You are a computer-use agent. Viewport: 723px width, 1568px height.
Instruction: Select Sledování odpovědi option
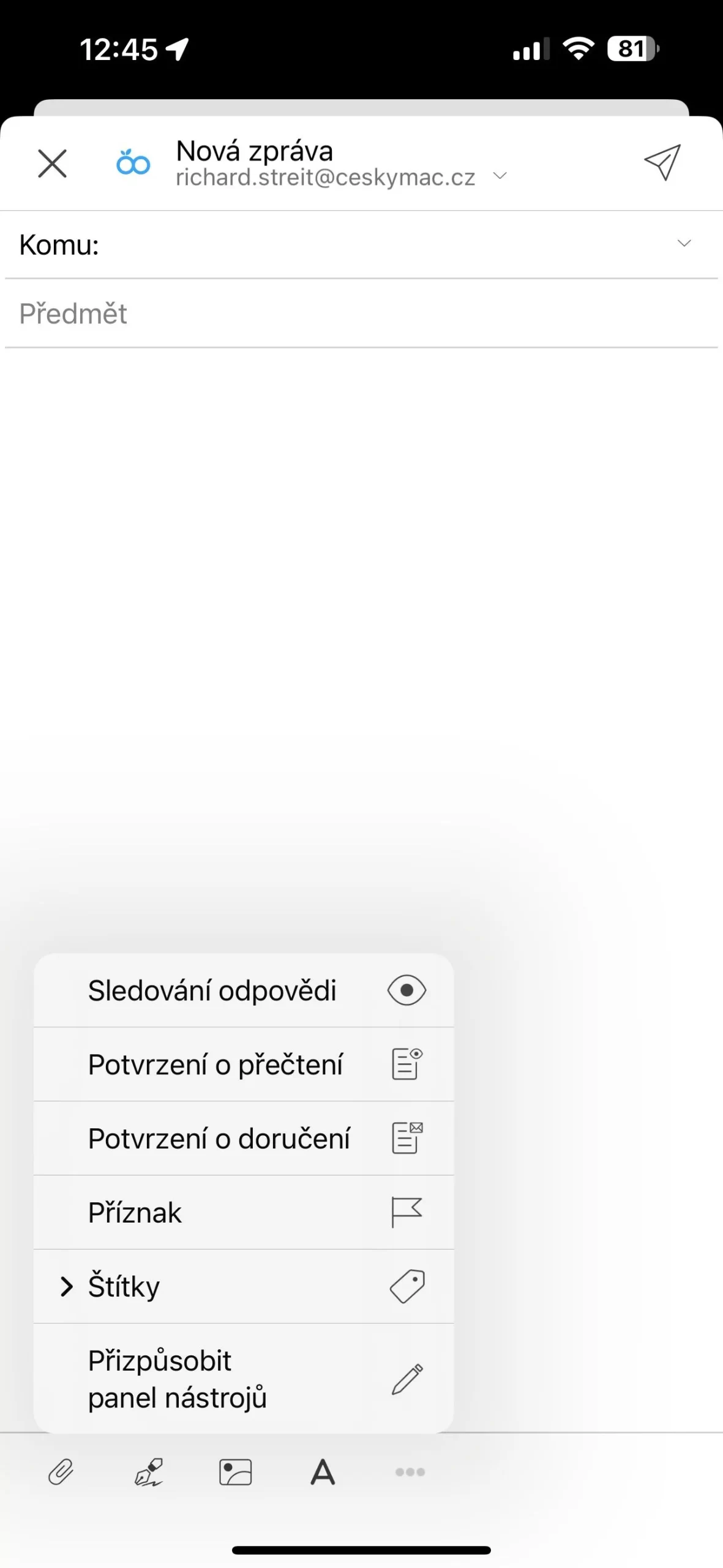pyautogui.click(x=244, y=990)
